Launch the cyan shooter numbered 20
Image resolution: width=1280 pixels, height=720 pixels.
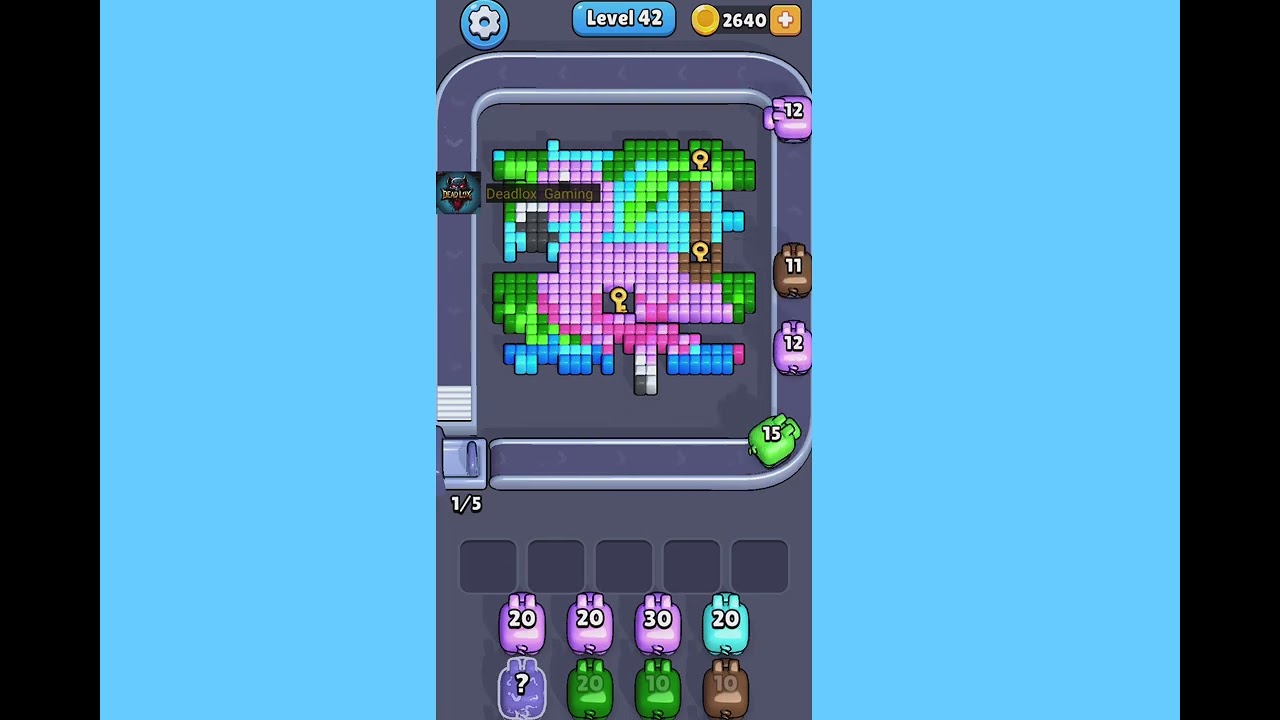(725, 622)
